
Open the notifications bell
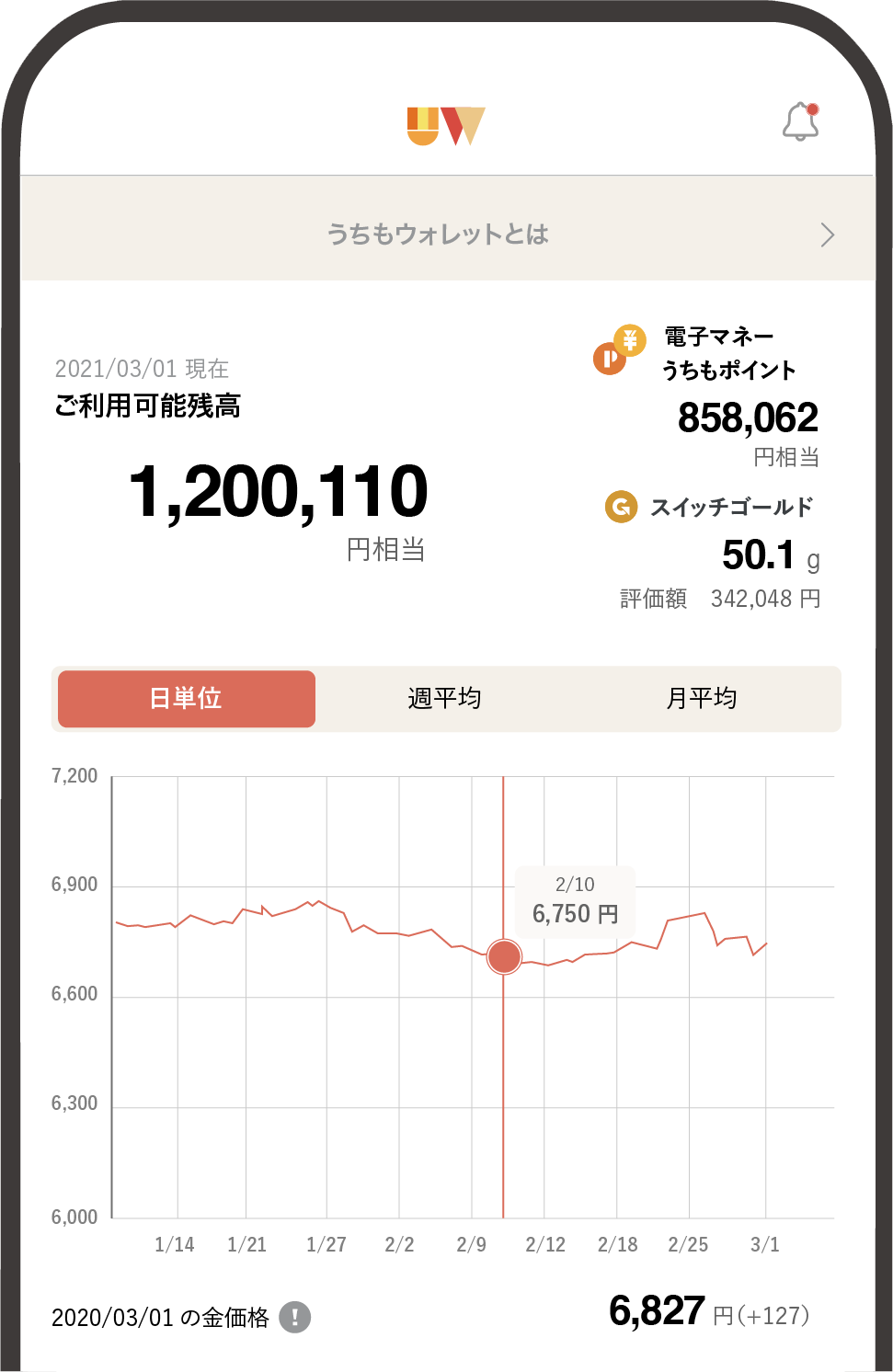(800, 121)
